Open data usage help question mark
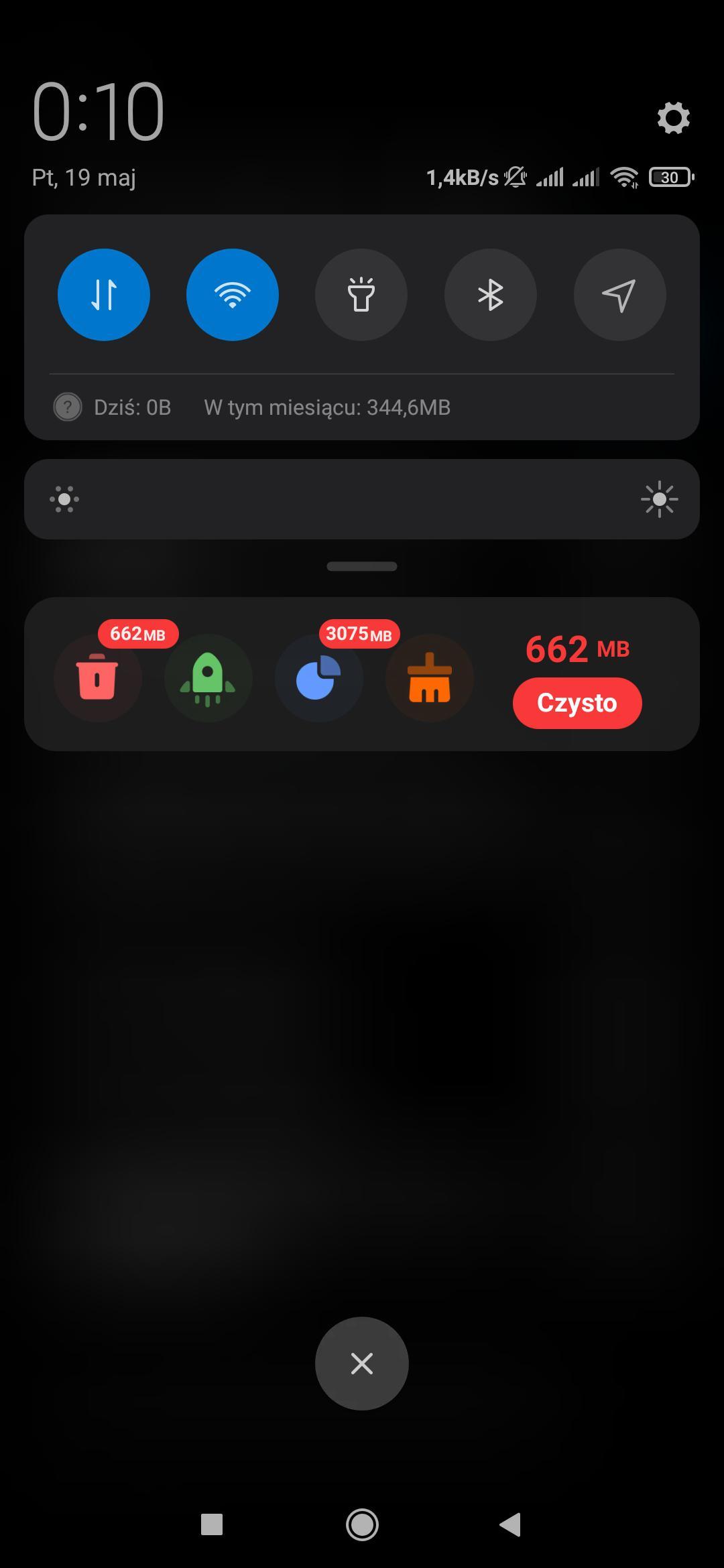 [x=68, y=407]
